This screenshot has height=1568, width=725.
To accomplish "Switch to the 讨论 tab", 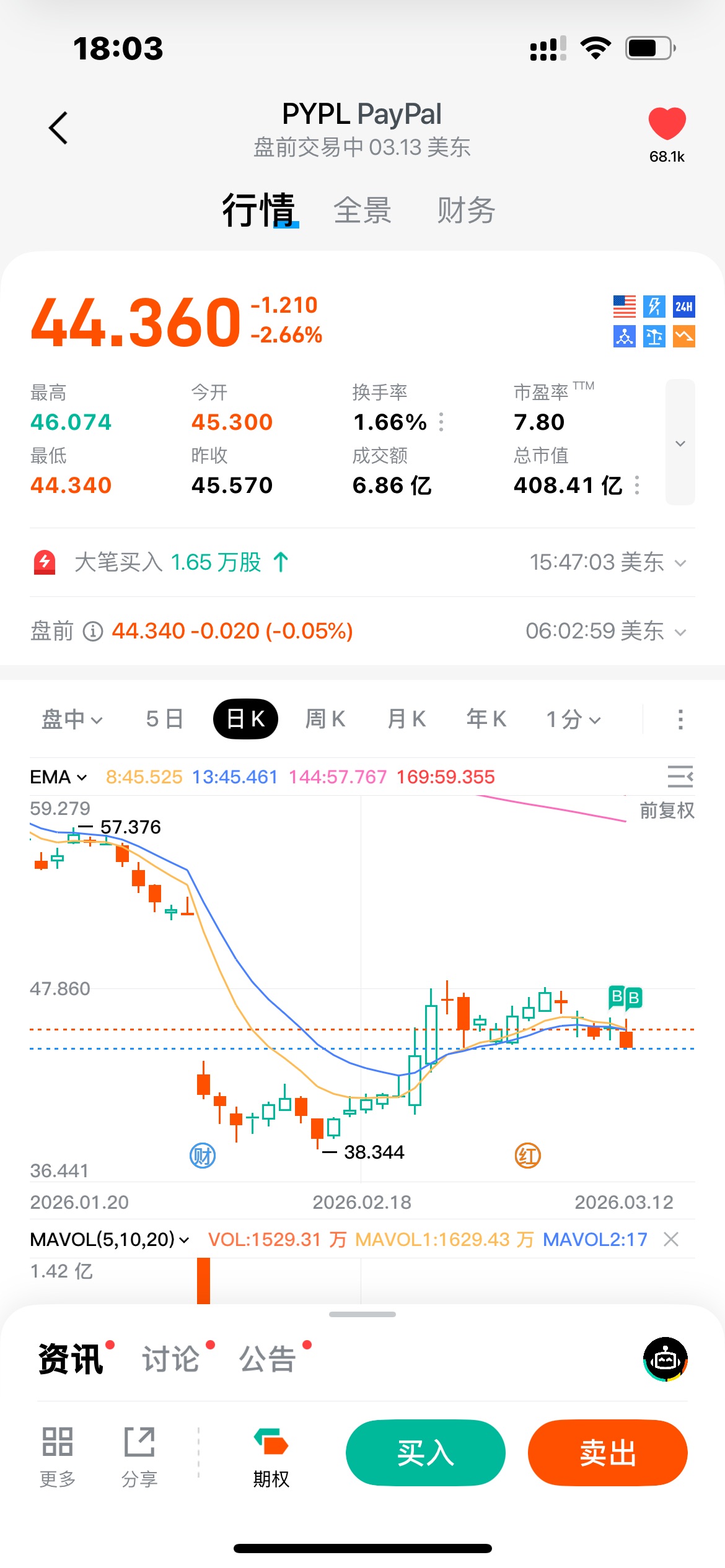I will [x=171, y=1359].
